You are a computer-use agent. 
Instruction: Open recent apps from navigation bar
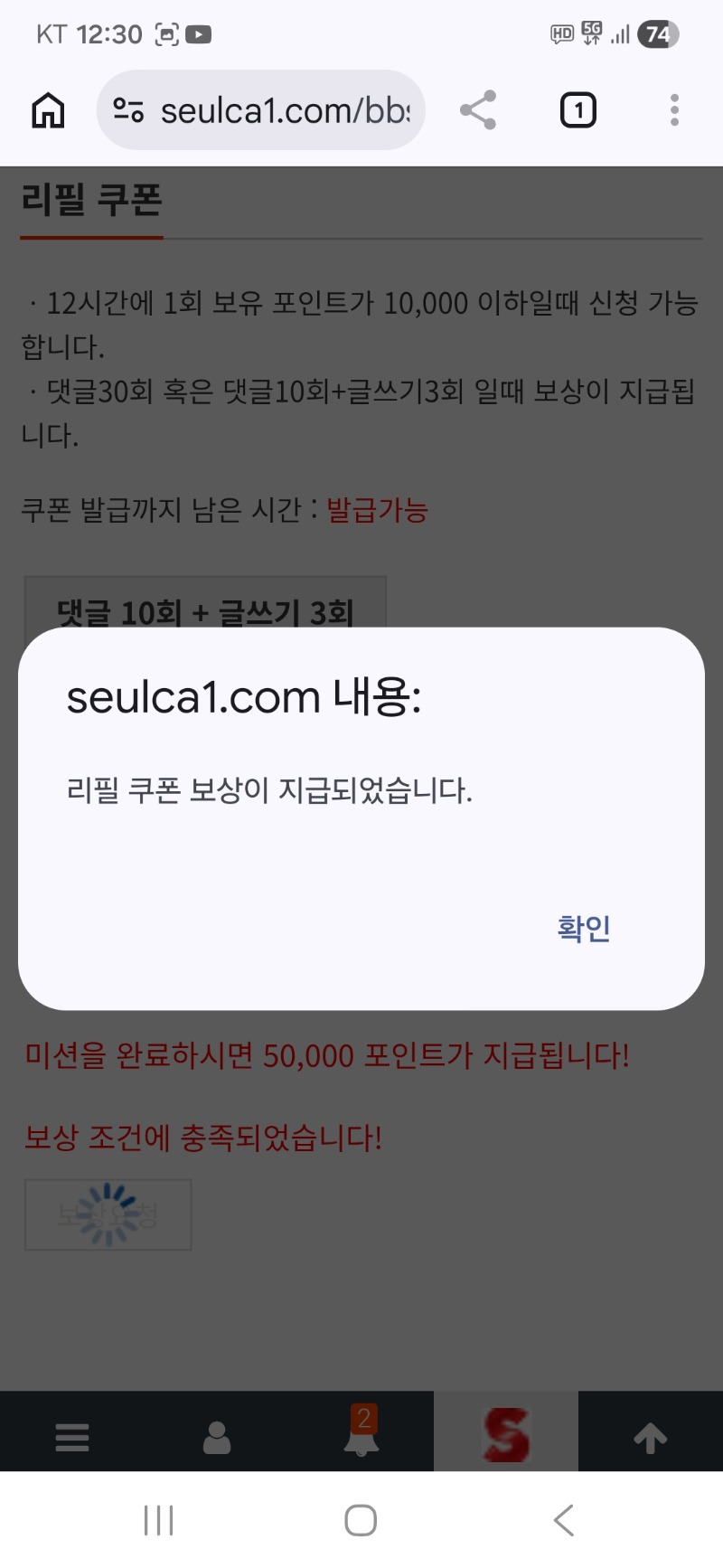[158, 1520]
